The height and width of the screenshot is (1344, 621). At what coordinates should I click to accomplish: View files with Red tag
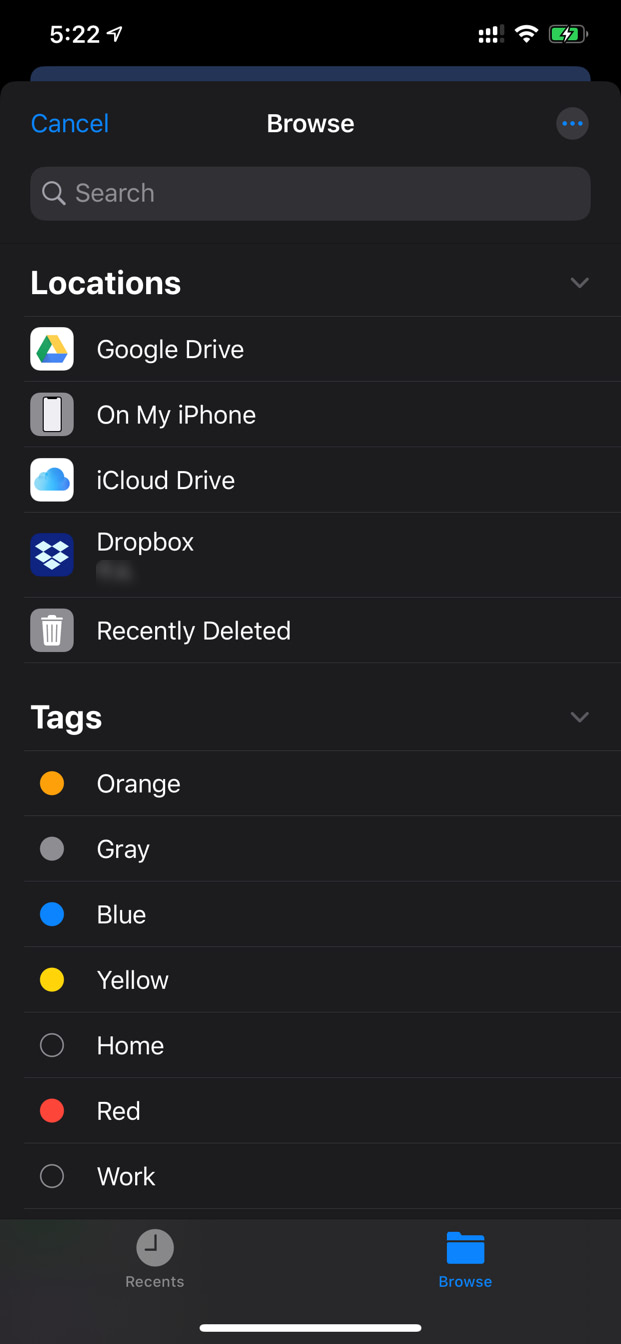click(x=118, y=1111)
